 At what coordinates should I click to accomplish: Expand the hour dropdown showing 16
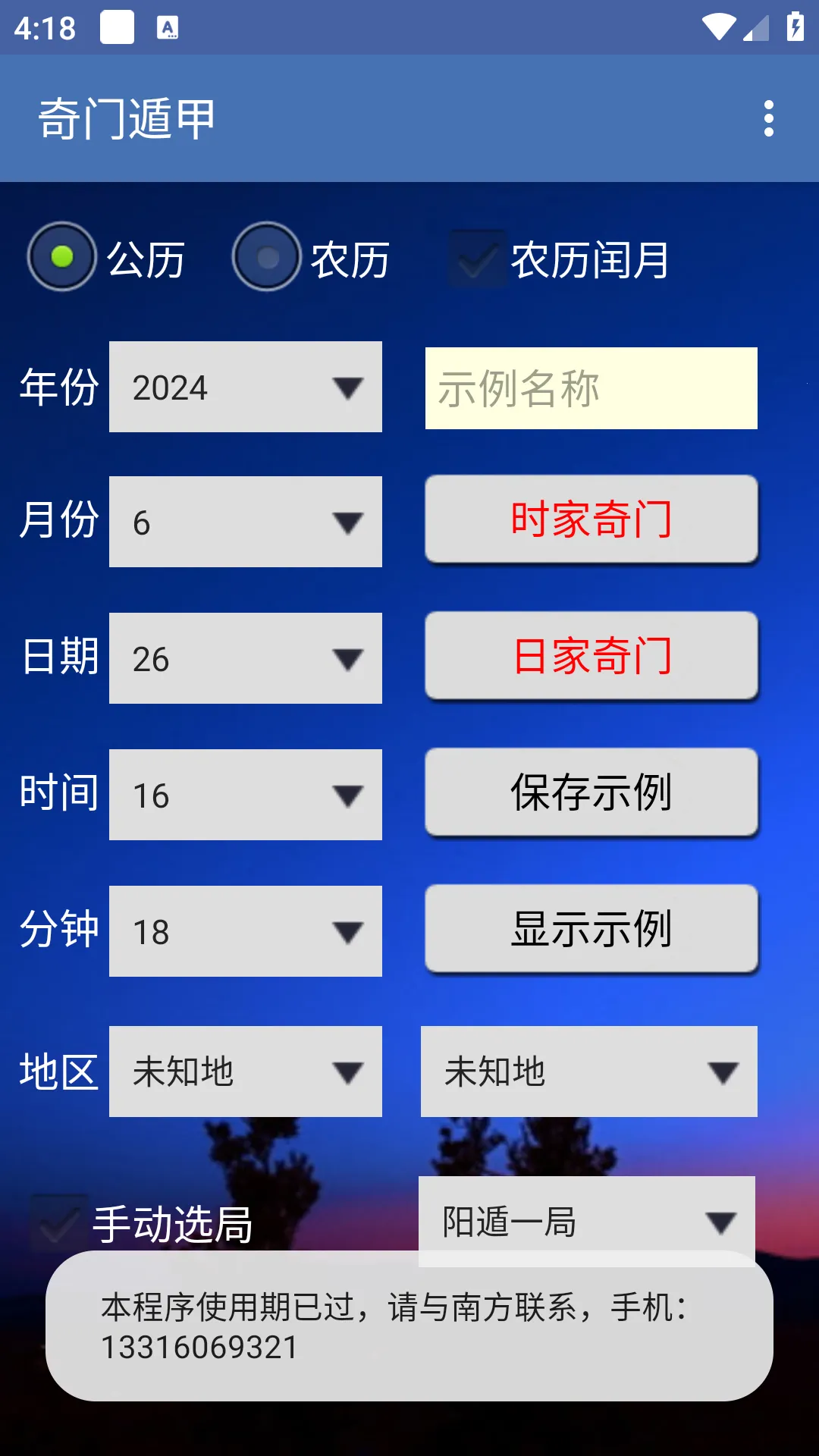coord(245,793)
